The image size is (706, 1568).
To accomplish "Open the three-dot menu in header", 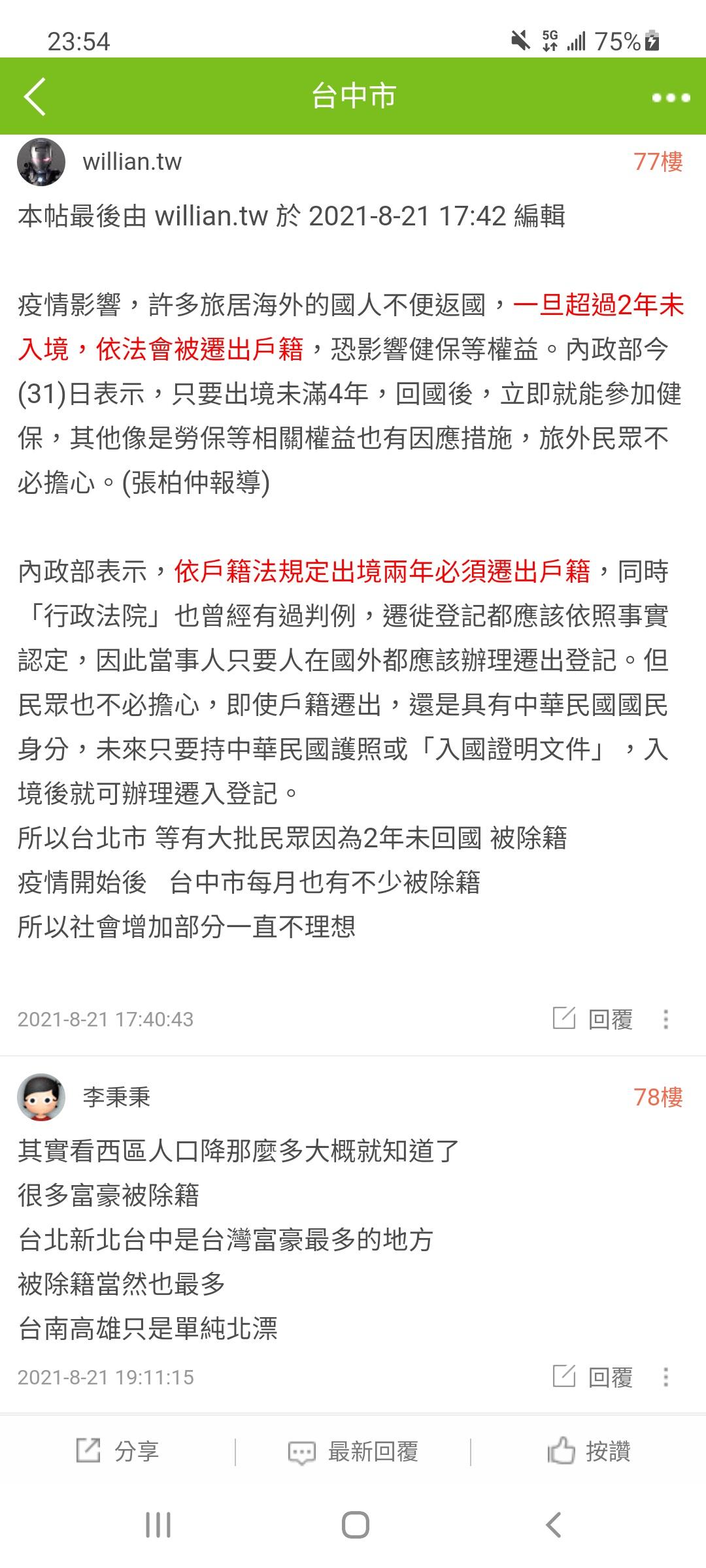I will tap(671, 98).
